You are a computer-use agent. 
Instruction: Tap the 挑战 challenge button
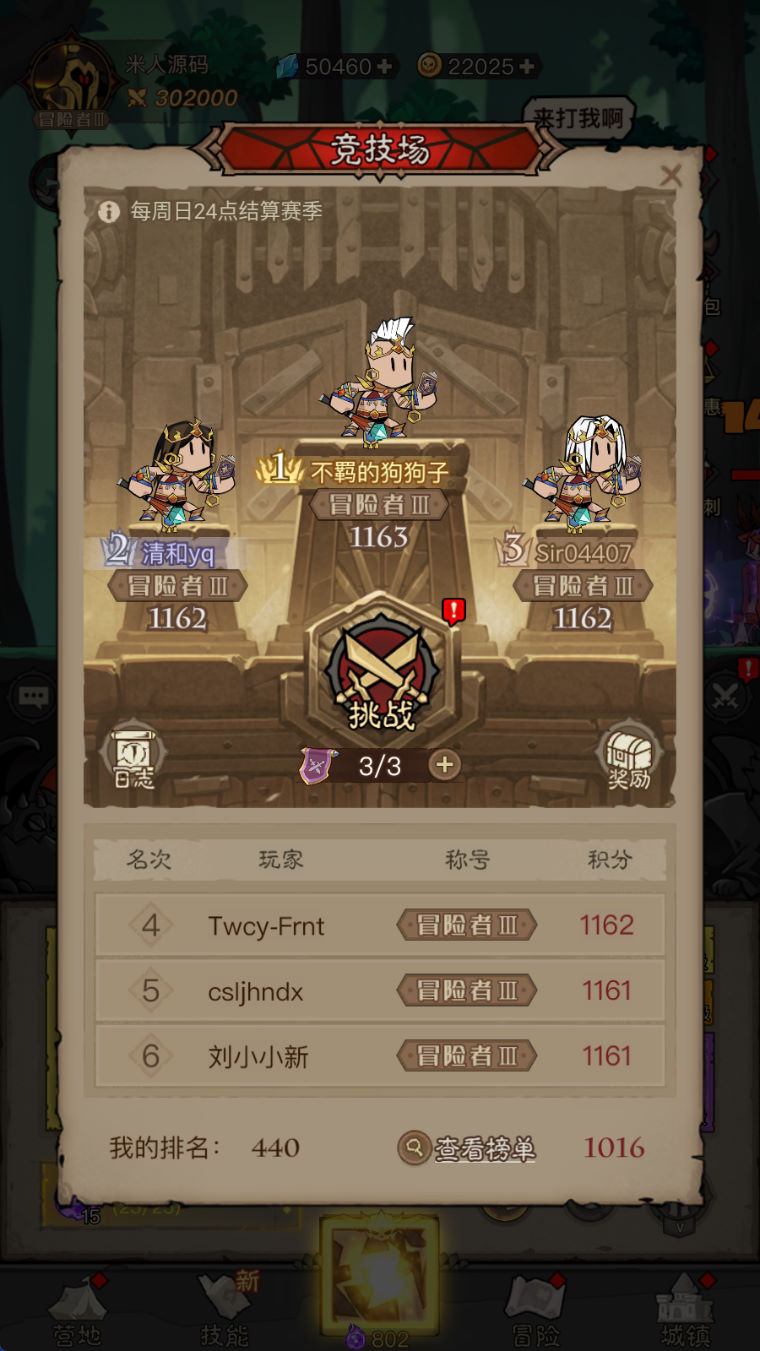point(381,670)
